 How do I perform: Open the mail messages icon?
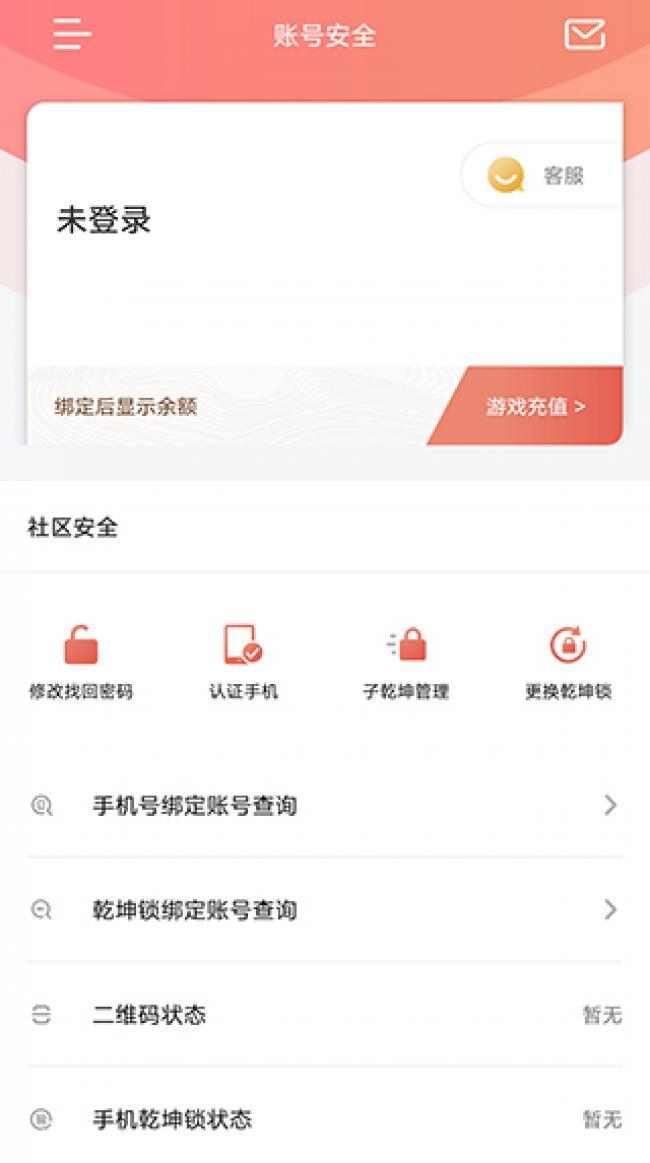pos(584,35)
